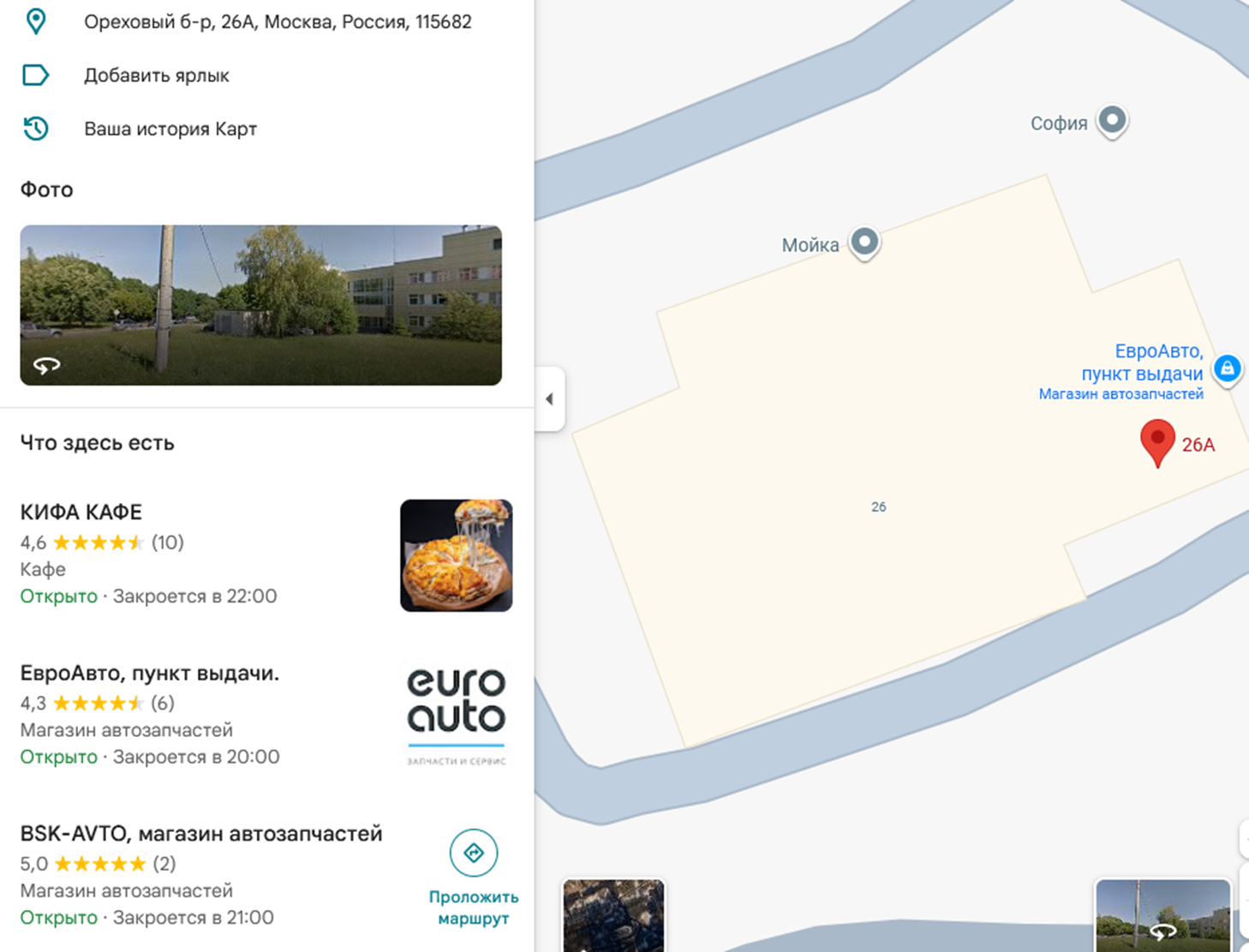Collapse the side panel with the arrow

coord(549,398)
